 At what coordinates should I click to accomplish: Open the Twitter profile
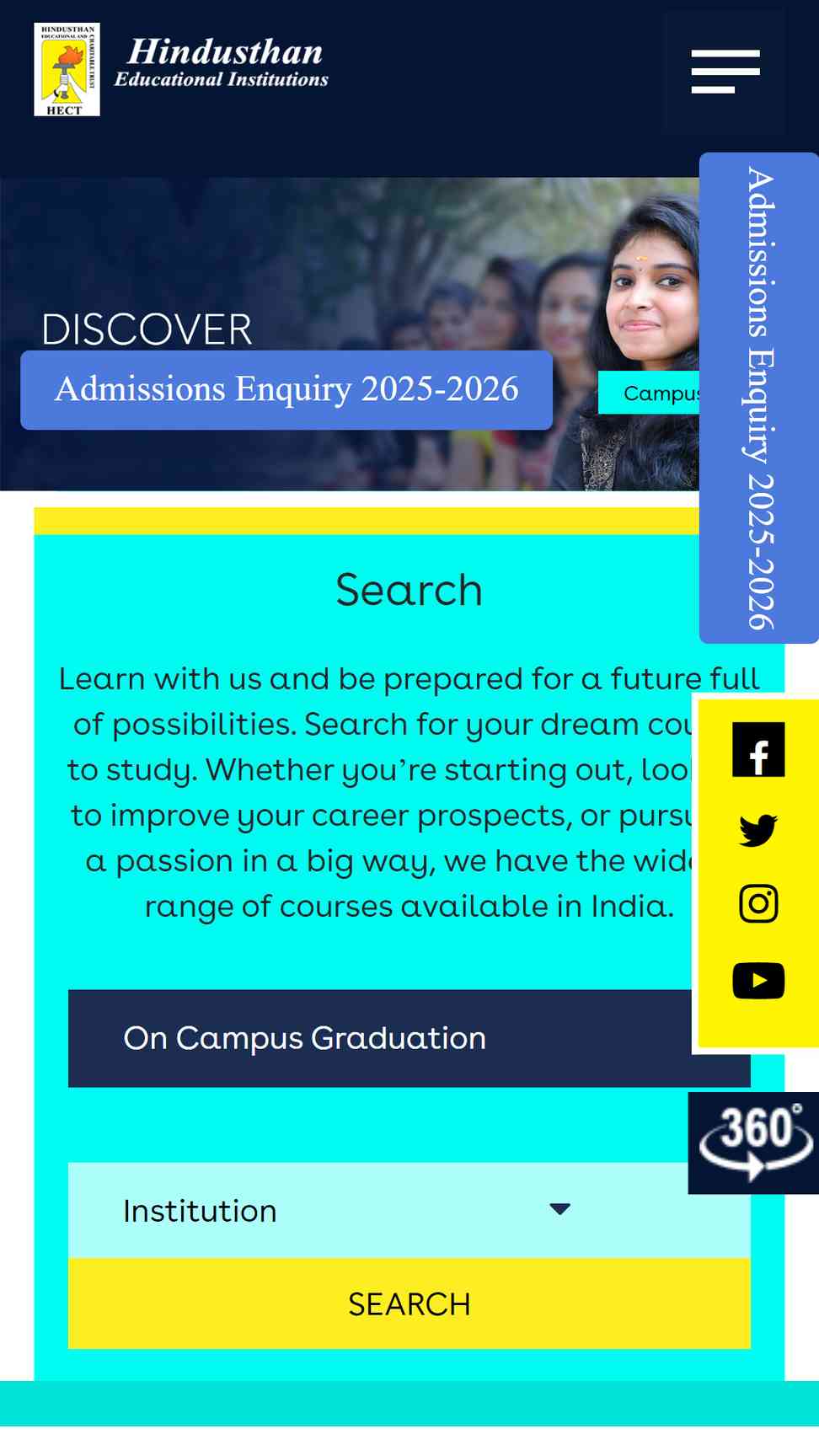[x=758, y=830]
